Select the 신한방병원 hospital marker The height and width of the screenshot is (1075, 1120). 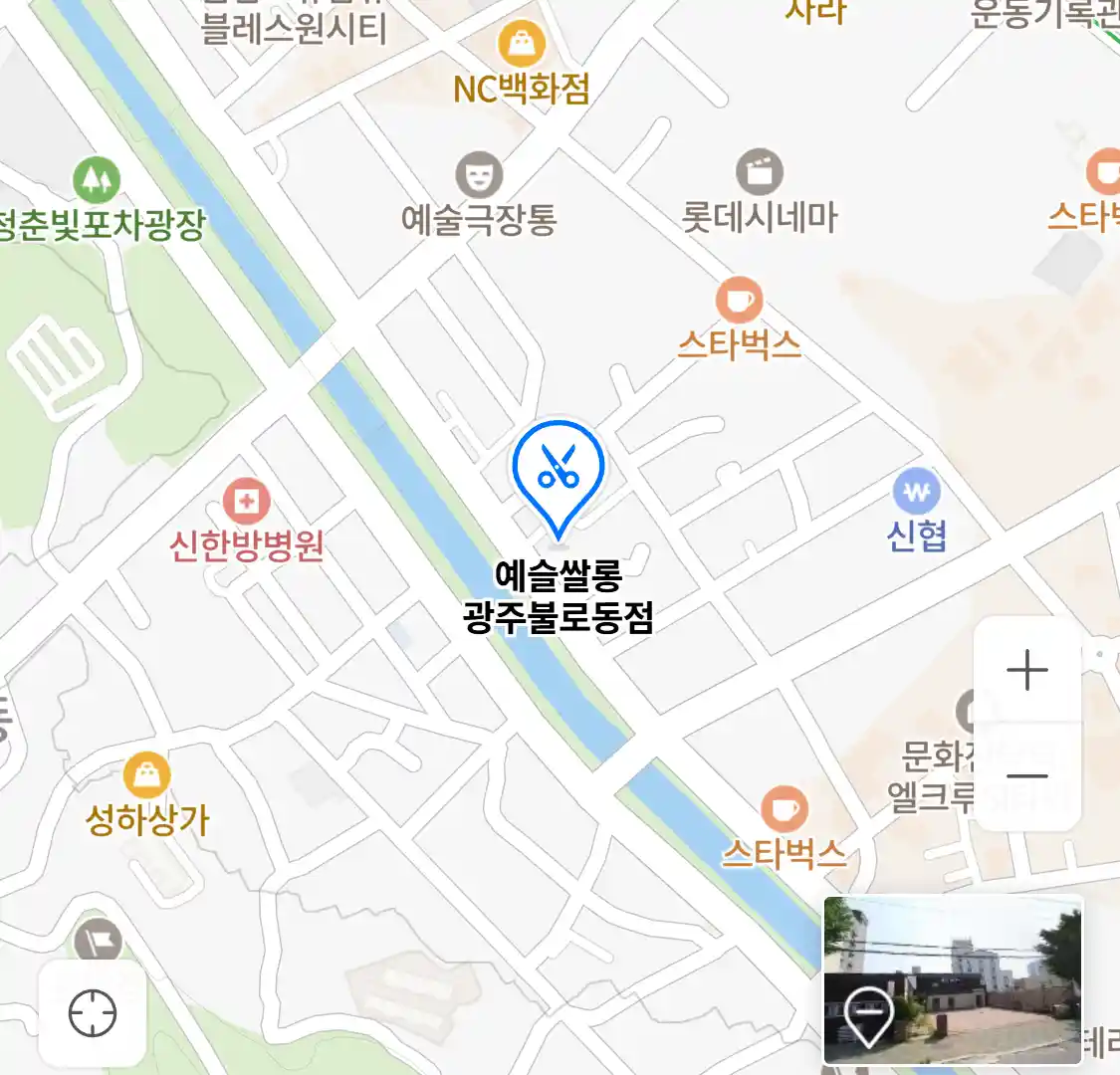pos(246,501)
